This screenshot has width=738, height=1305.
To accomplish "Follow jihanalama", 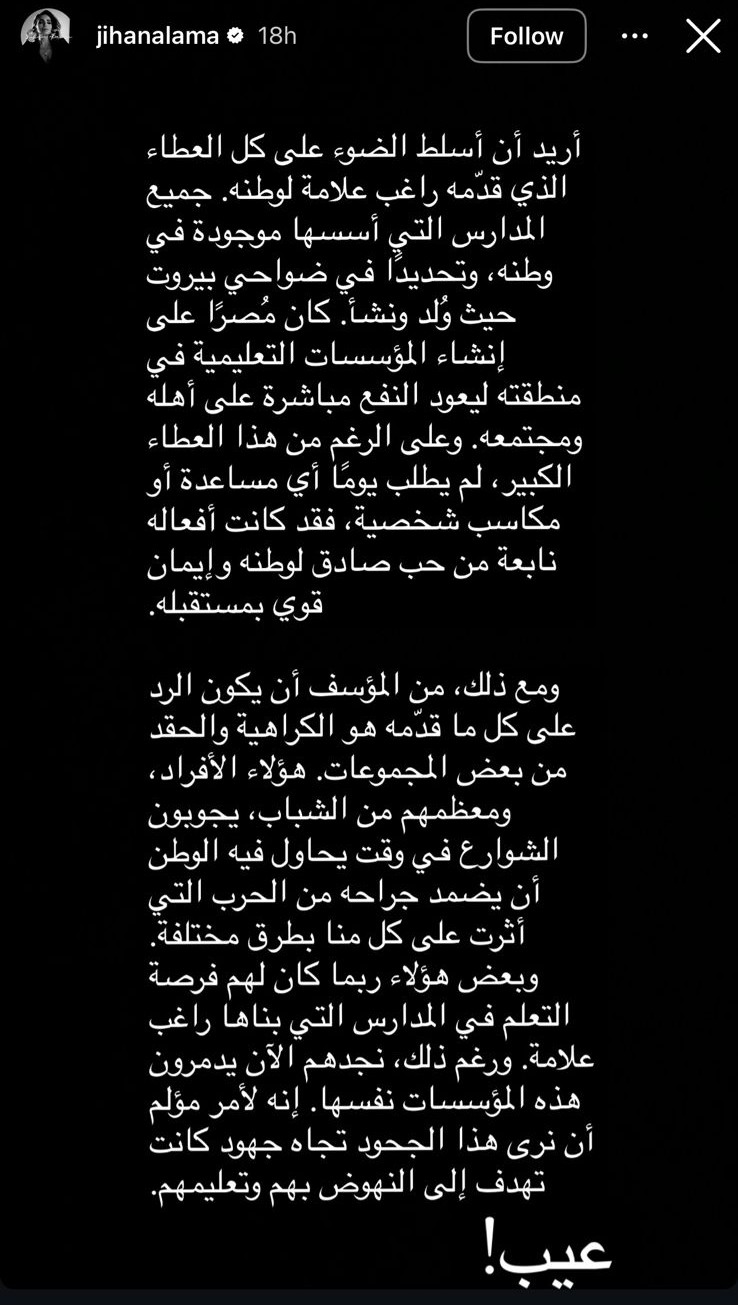I will click(526, 36).
